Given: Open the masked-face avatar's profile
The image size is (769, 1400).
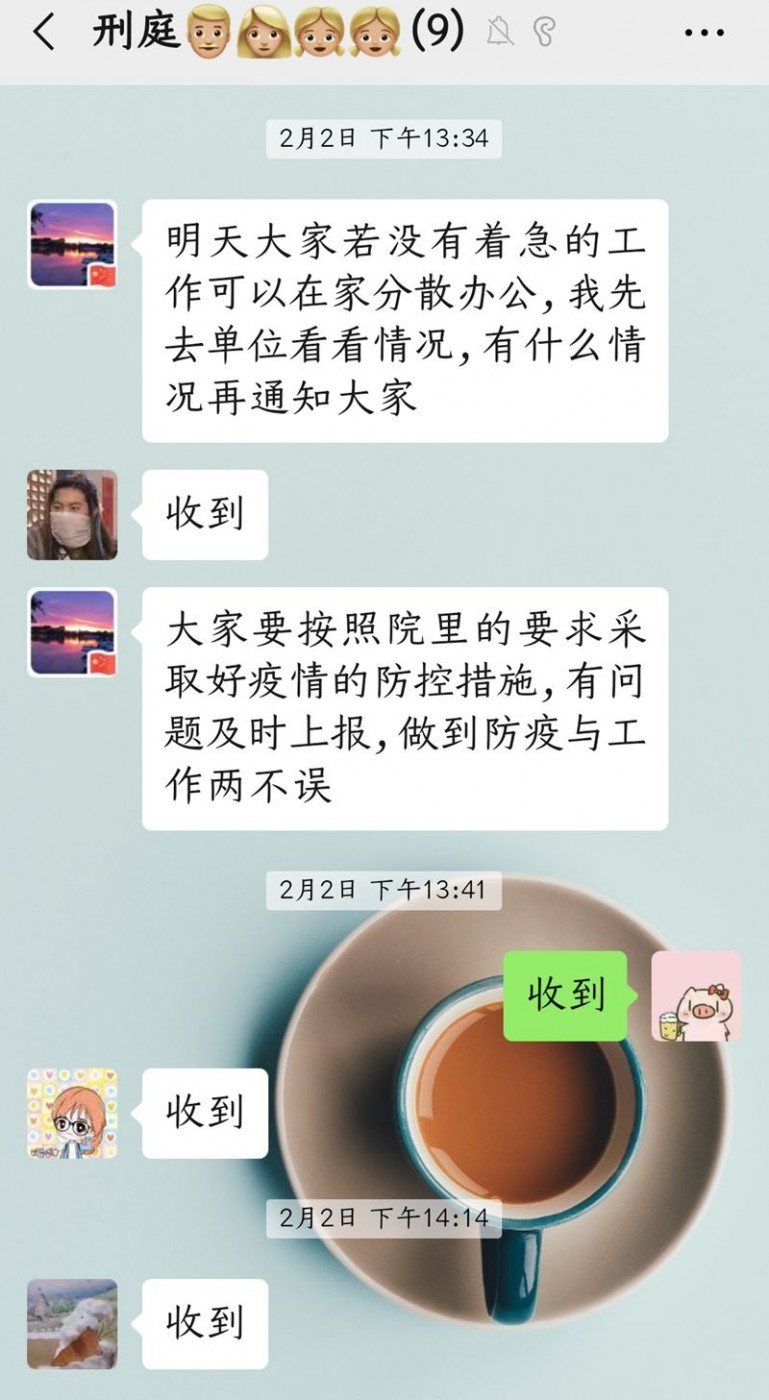Looking at the screenshot, I should (72, 515).
